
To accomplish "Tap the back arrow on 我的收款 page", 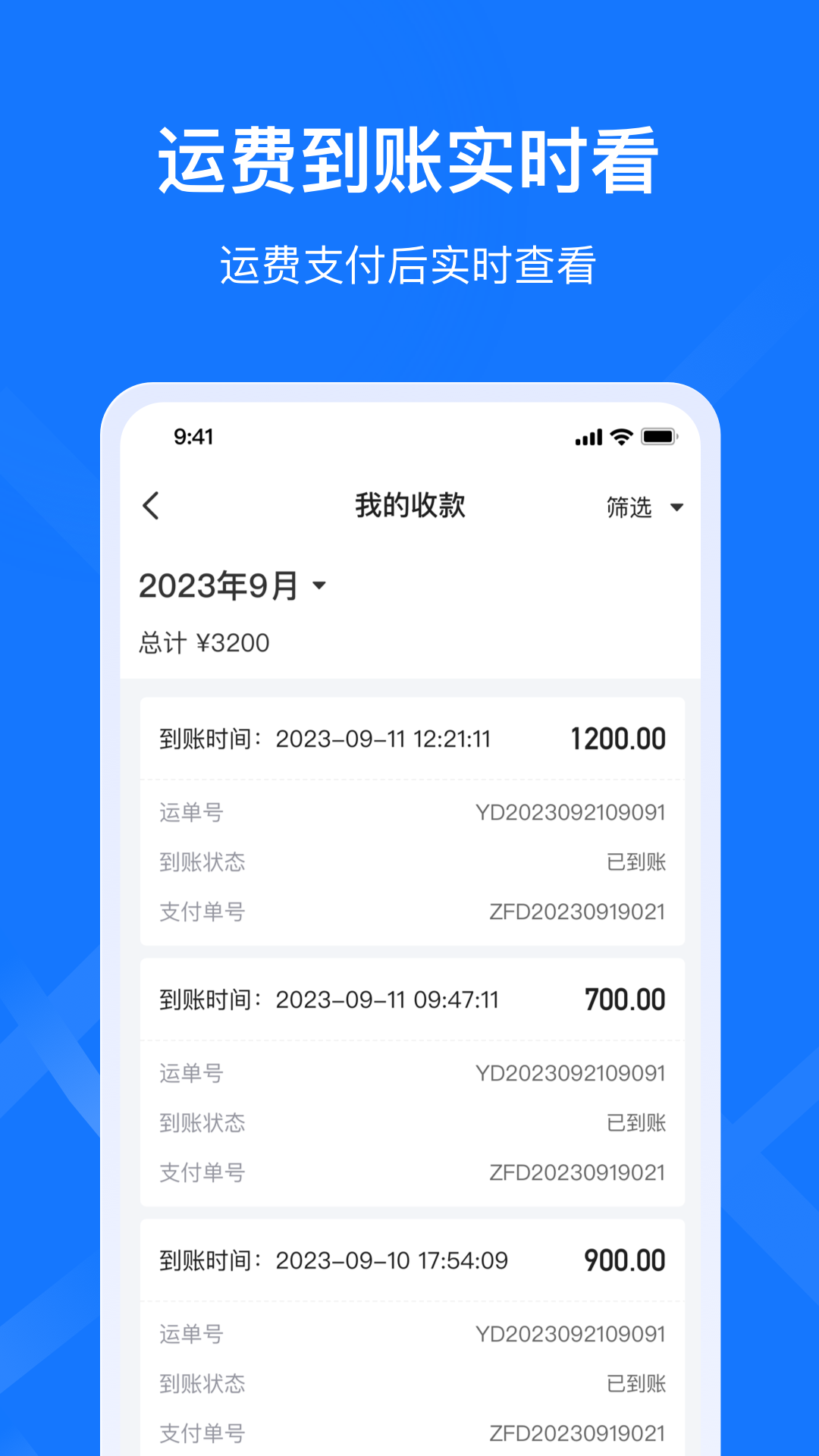I will pos(152,506).
